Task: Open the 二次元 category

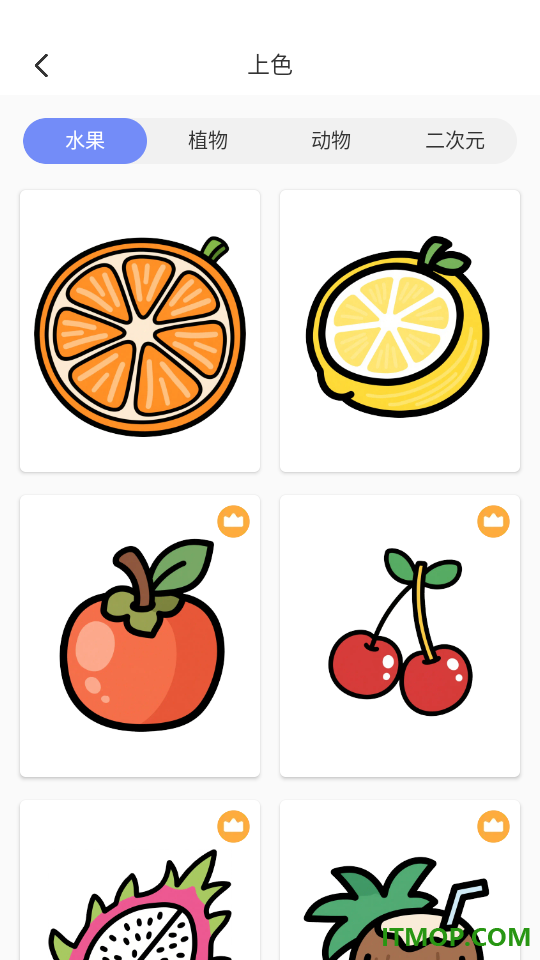Action: click(455, 141)
